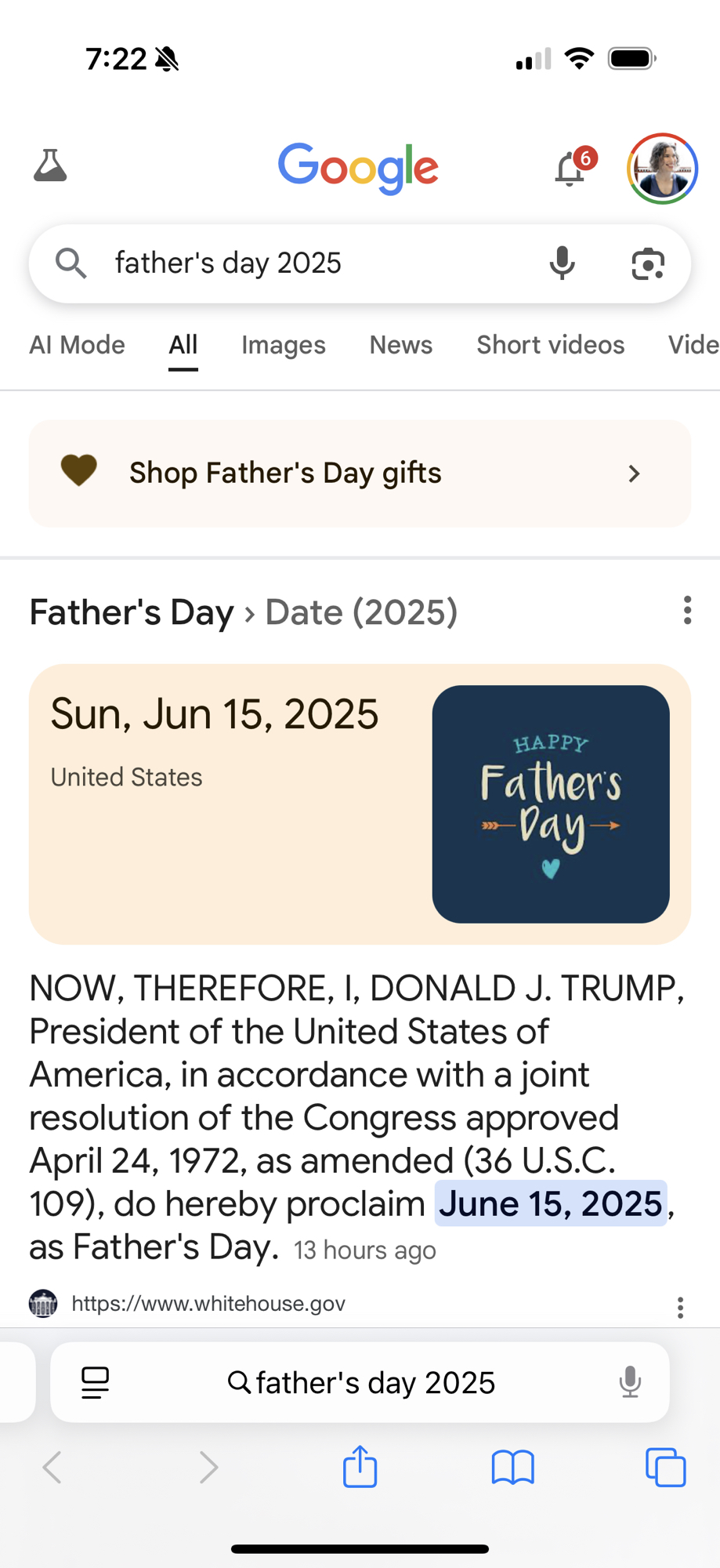
Task: Switch to AI Mode tab
Action: pos(77,345)
